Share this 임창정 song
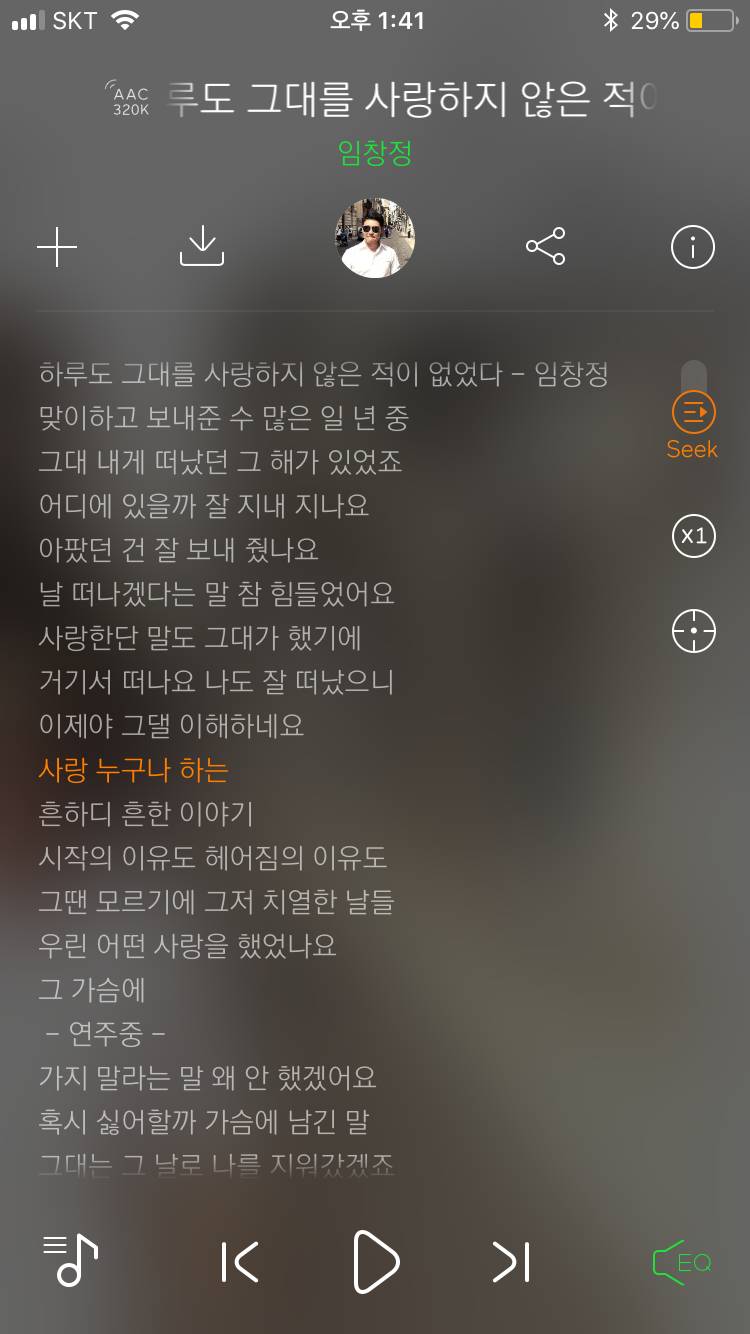The width and height of the screenshot is (750, 1334). [x=544, y=247]
